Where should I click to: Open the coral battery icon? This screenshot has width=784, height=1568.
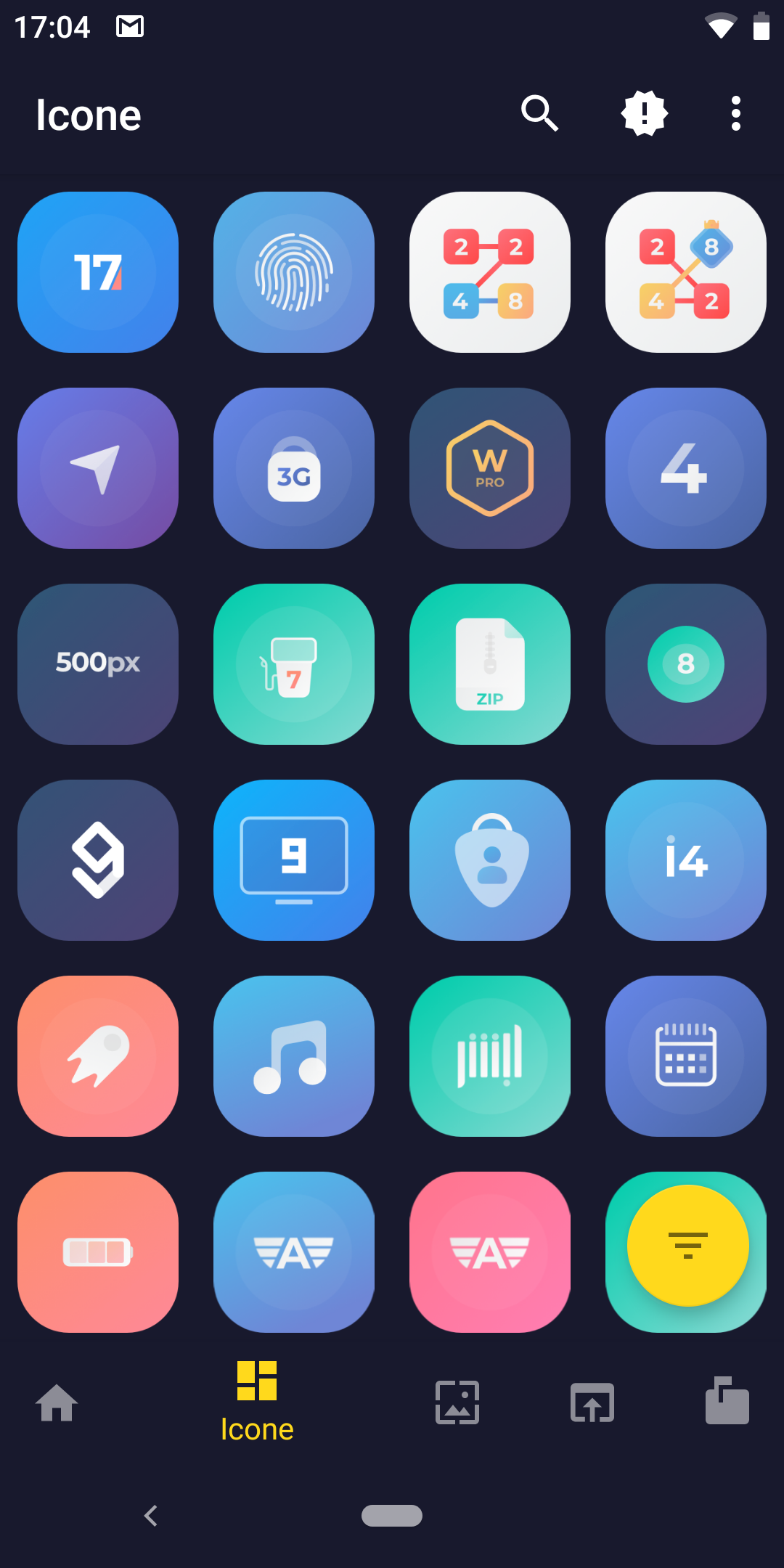[98, 1252]
